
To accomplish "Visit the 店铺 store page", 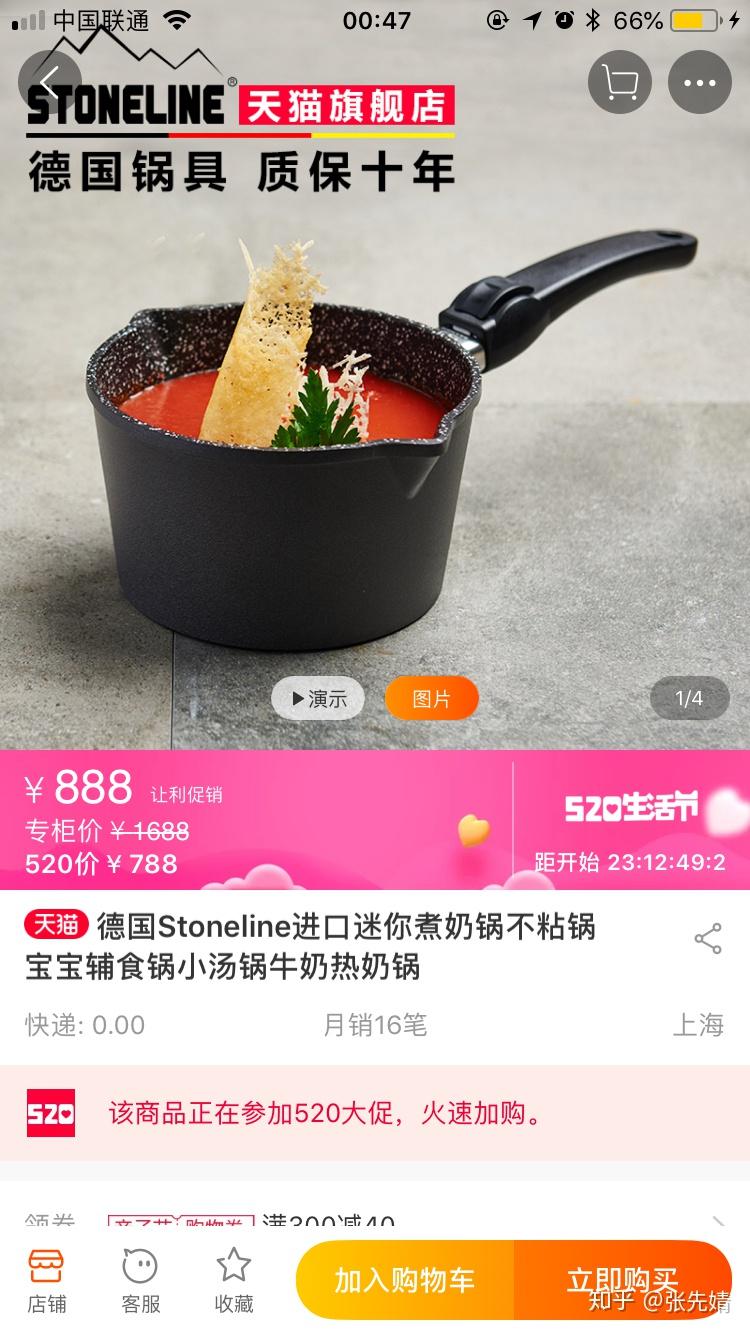I will [46, 1280].
